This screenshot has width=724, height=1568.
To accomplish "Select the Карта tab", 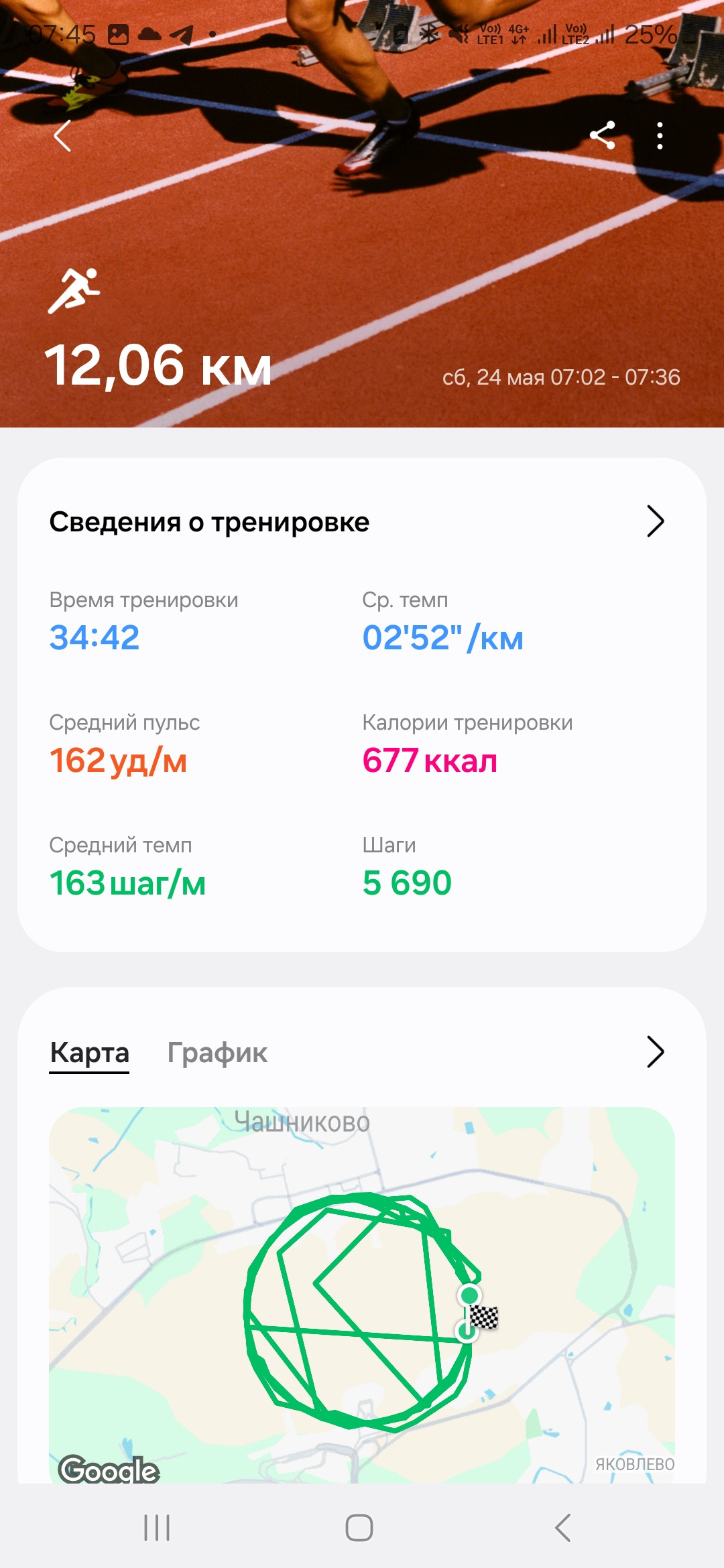I will click(89, 1053).
